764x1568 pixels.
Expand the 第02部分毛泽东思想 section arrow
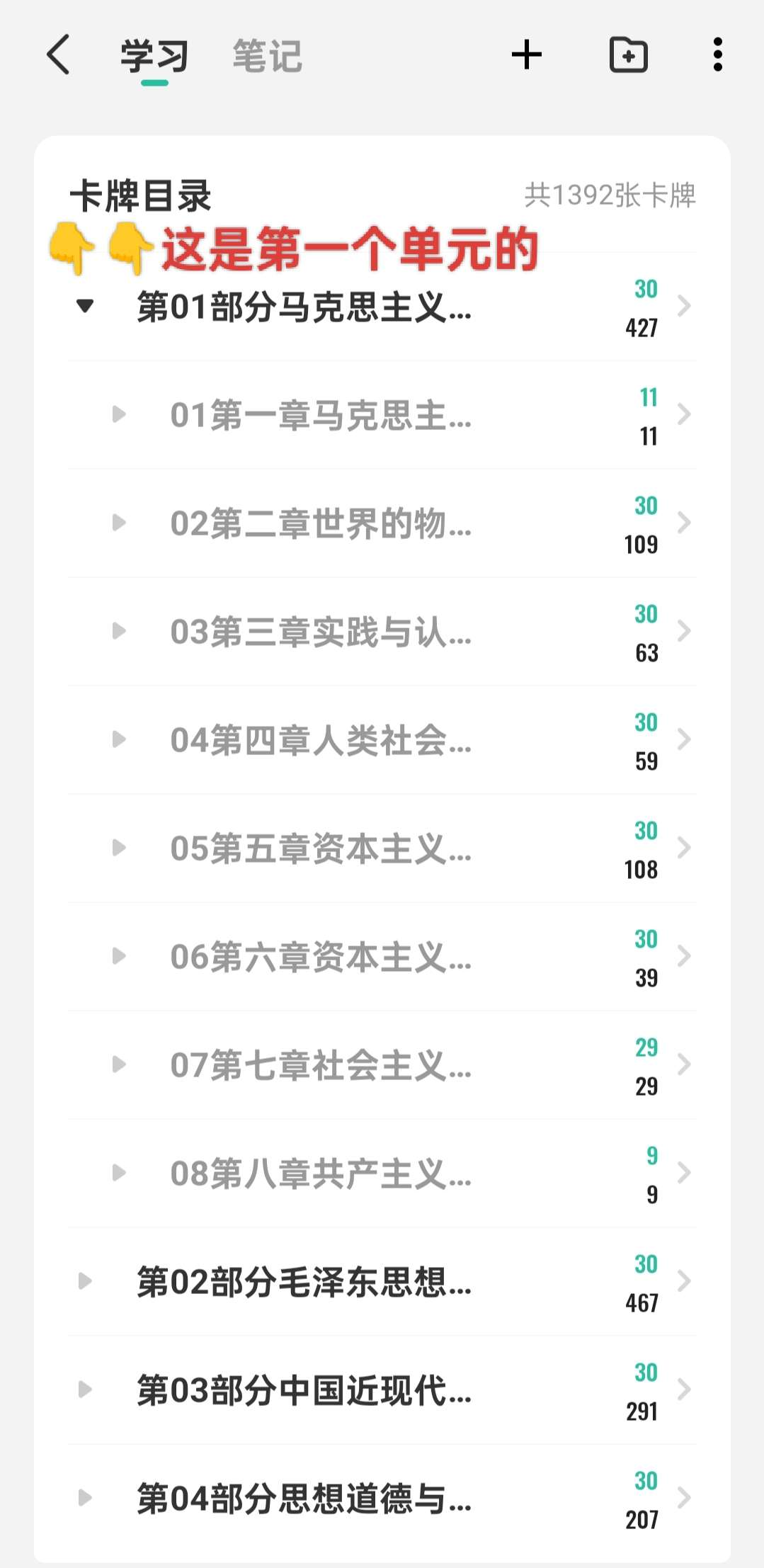coord(85,1281)
